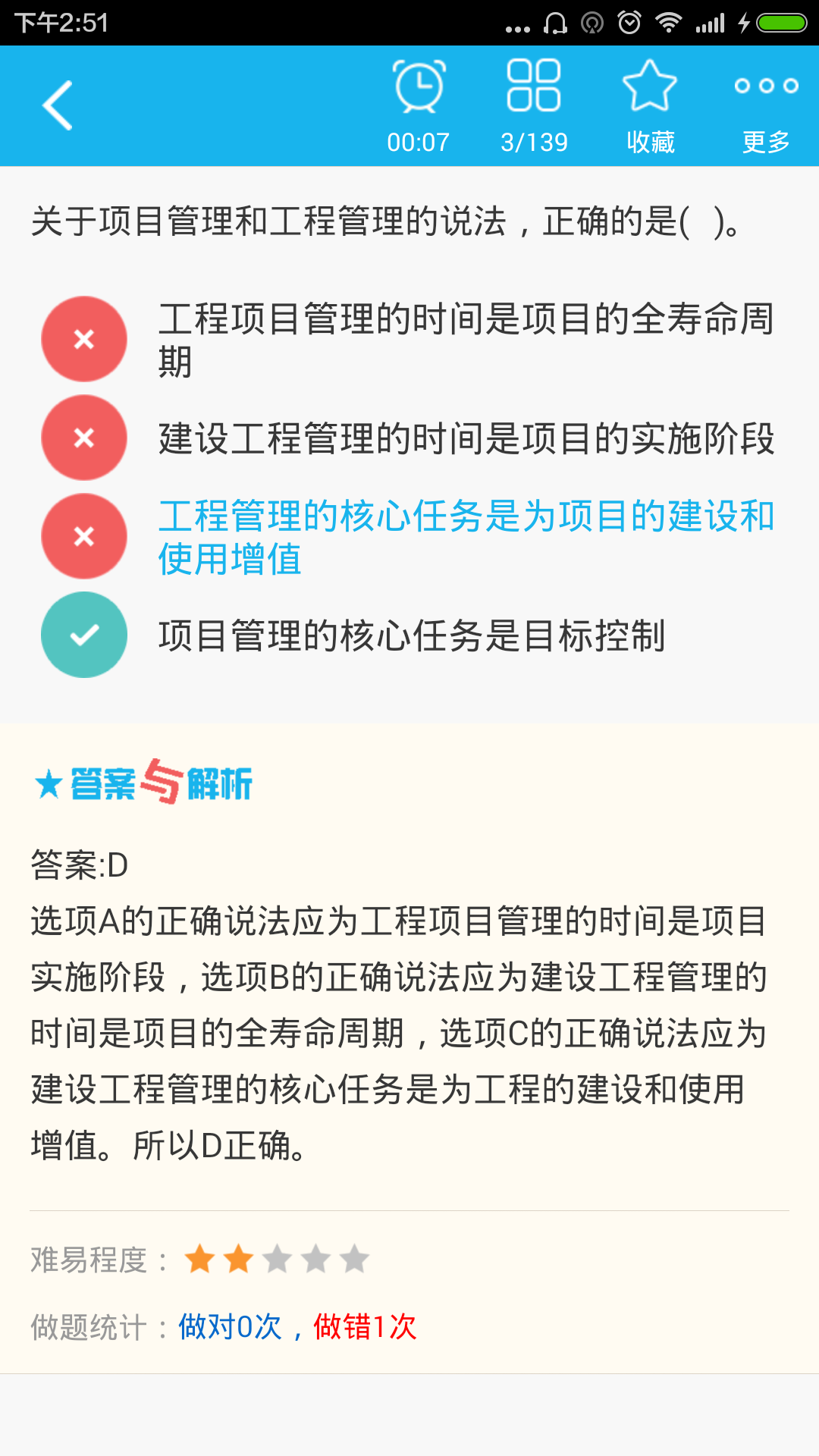819x1456 pixels.
Task: Go back using the top-left arrow
Action: point(58,105)
